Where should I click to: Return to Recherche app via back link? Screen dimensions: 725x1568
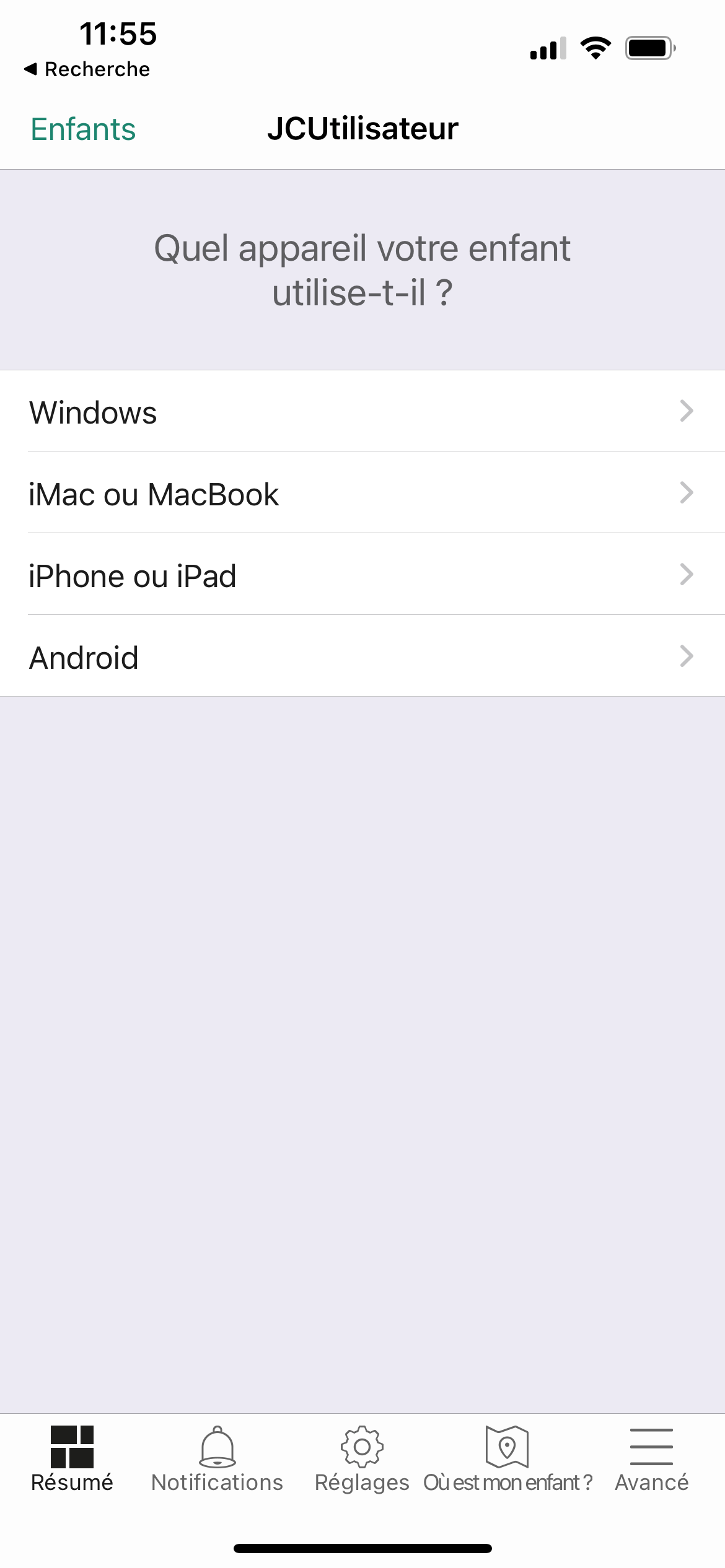(x=87, y=69)
